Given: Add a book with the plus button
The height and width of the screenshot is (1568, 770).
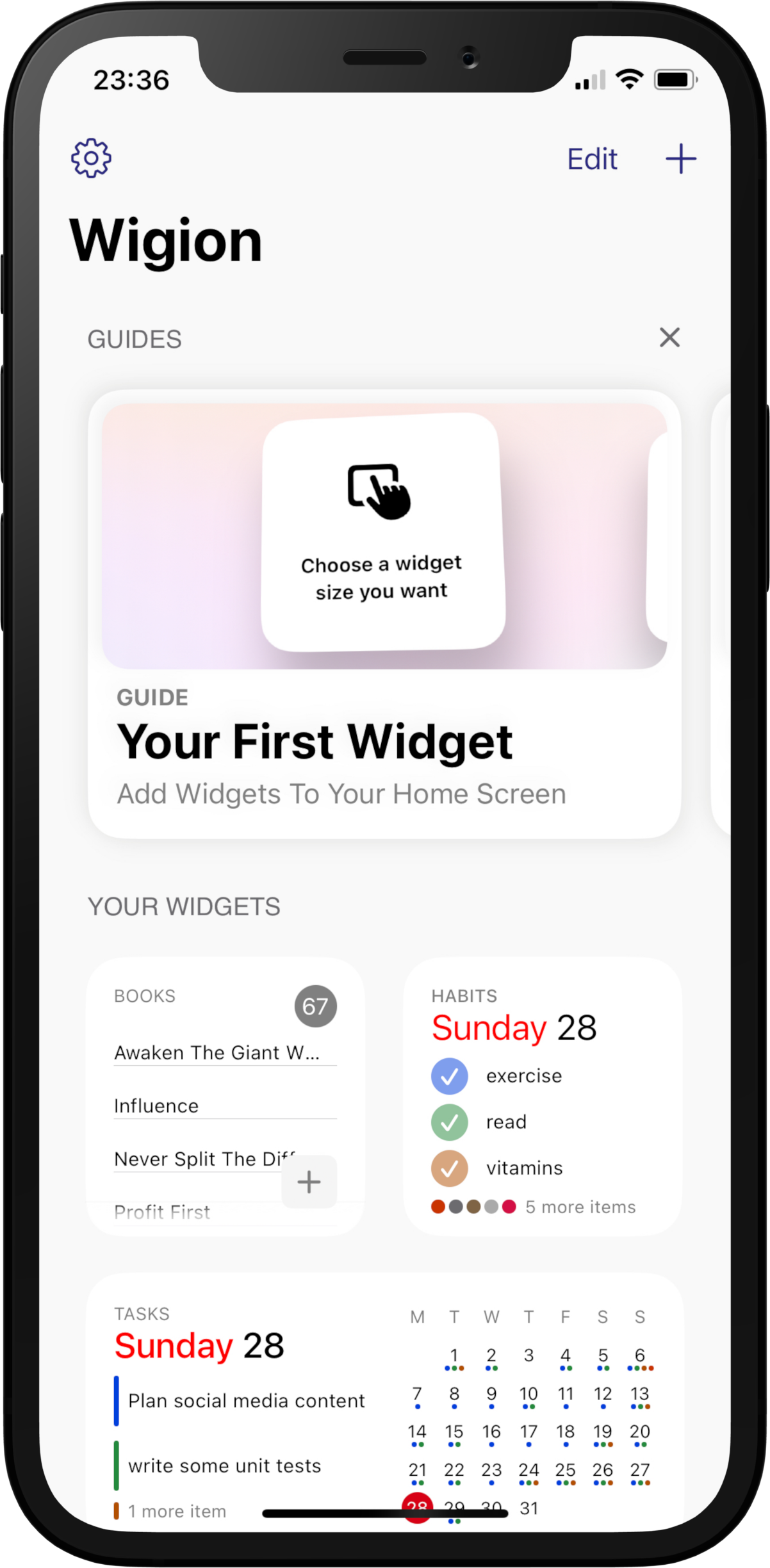Looking at the screenshot, I should pyautogui.click(x=309, y=1182).
